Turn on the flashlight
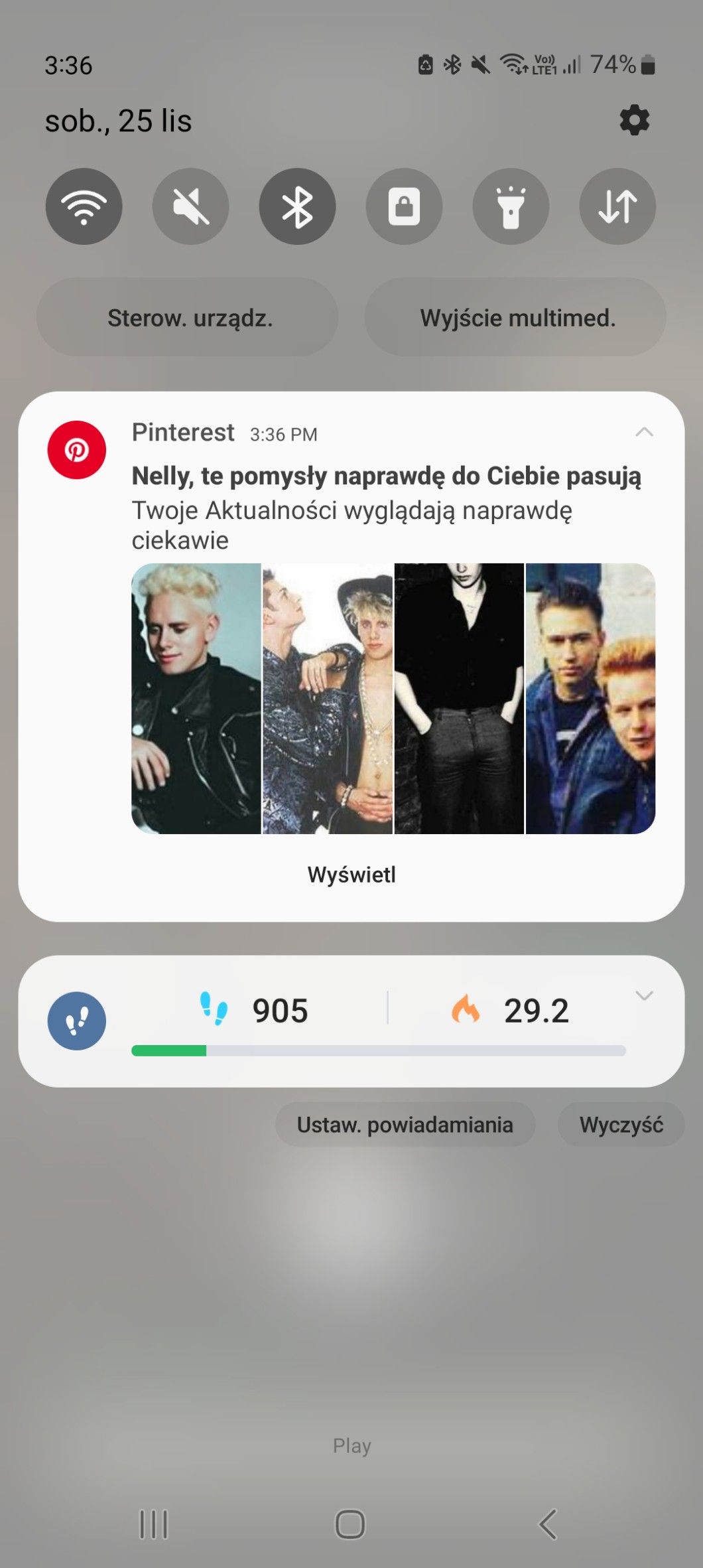This screenshot has height=1568, width=703. (x=511, y=206)
